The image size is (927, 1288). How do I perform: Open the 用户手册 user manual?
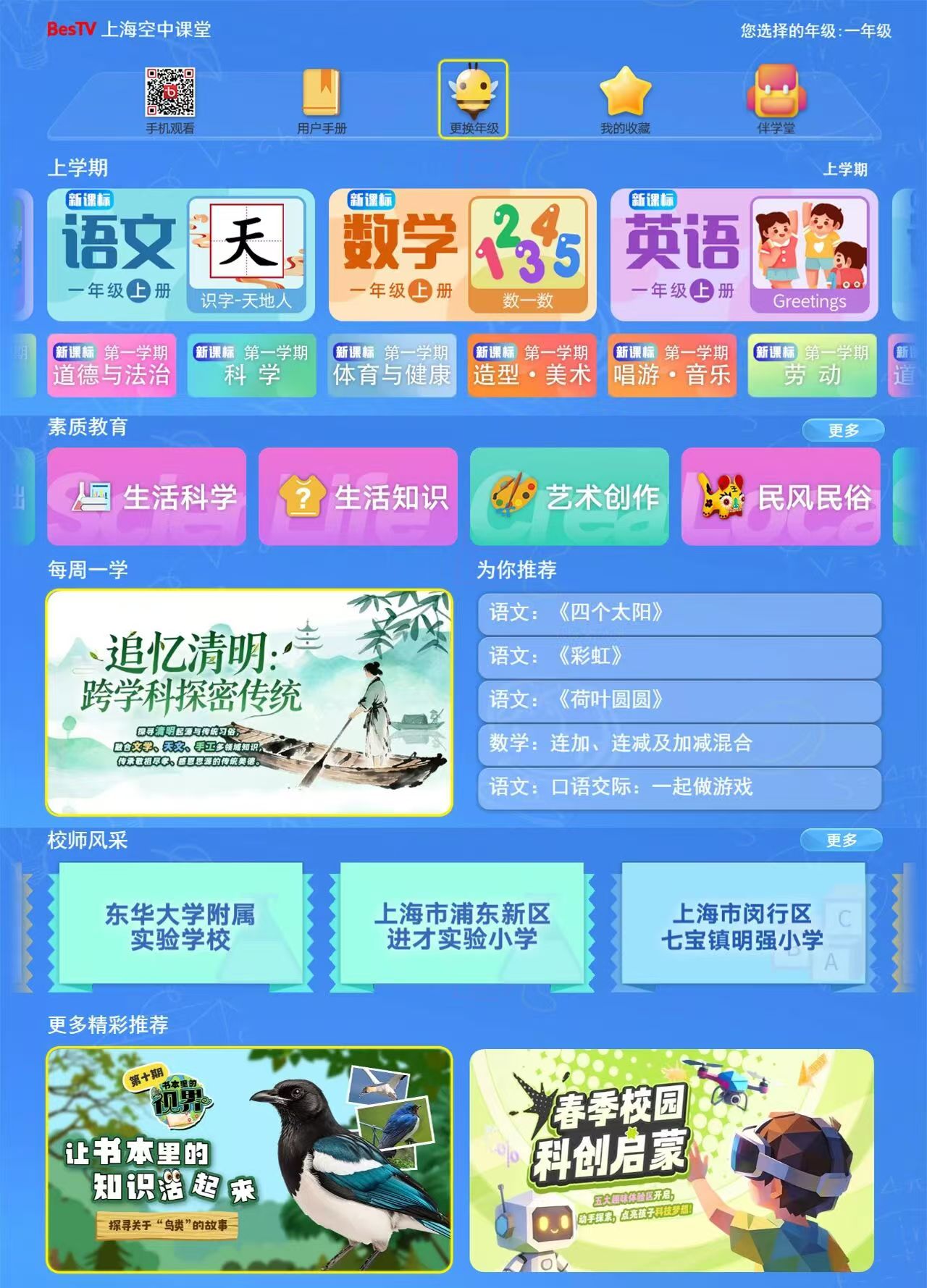[x=322, y=99]
